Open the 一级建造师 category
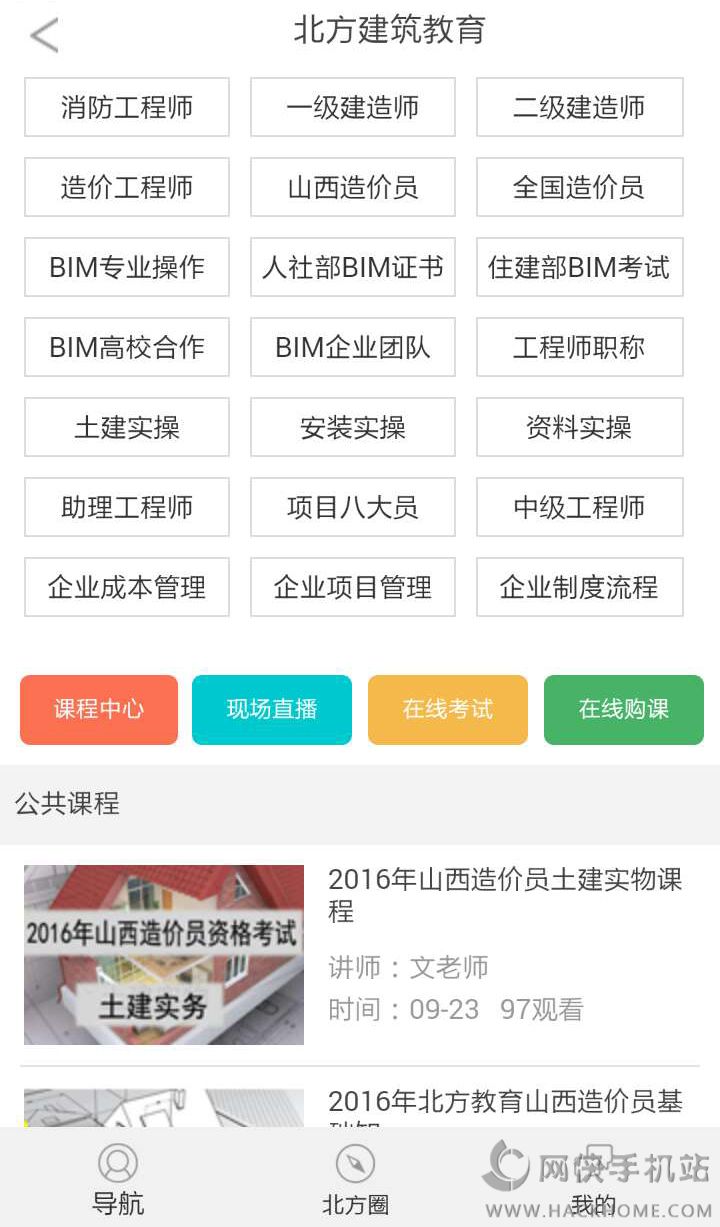The height and width of the screenshot is (1227, 720). 353,107
